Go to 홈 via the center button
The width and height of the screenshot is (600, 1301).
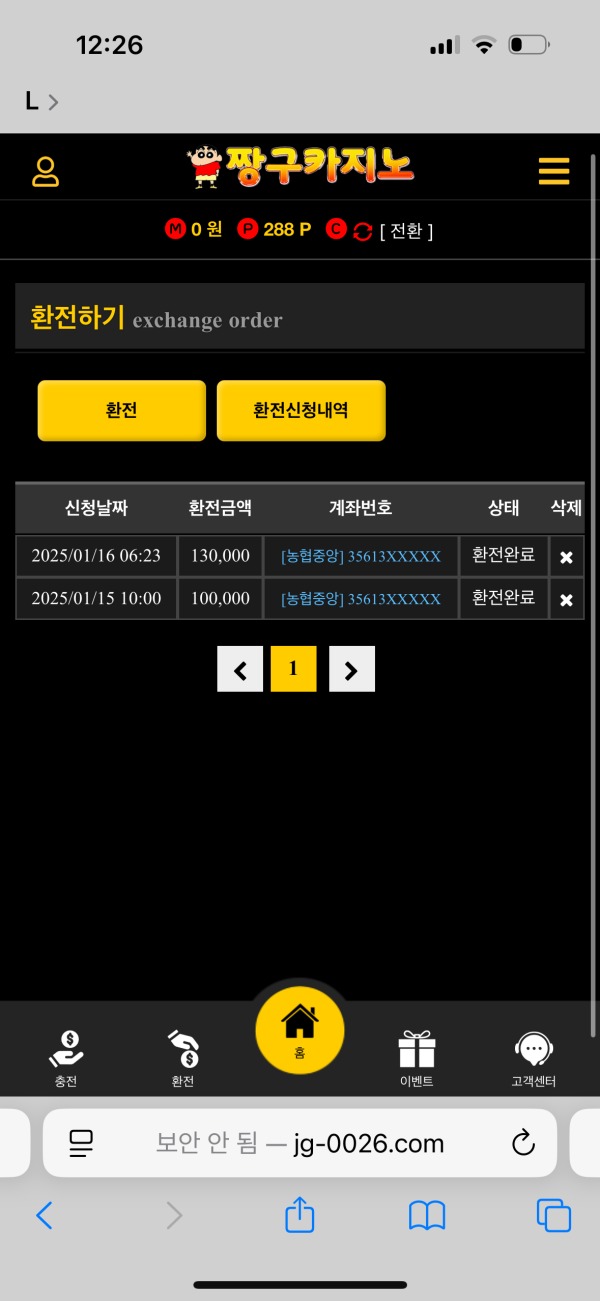click(300, 1029)
